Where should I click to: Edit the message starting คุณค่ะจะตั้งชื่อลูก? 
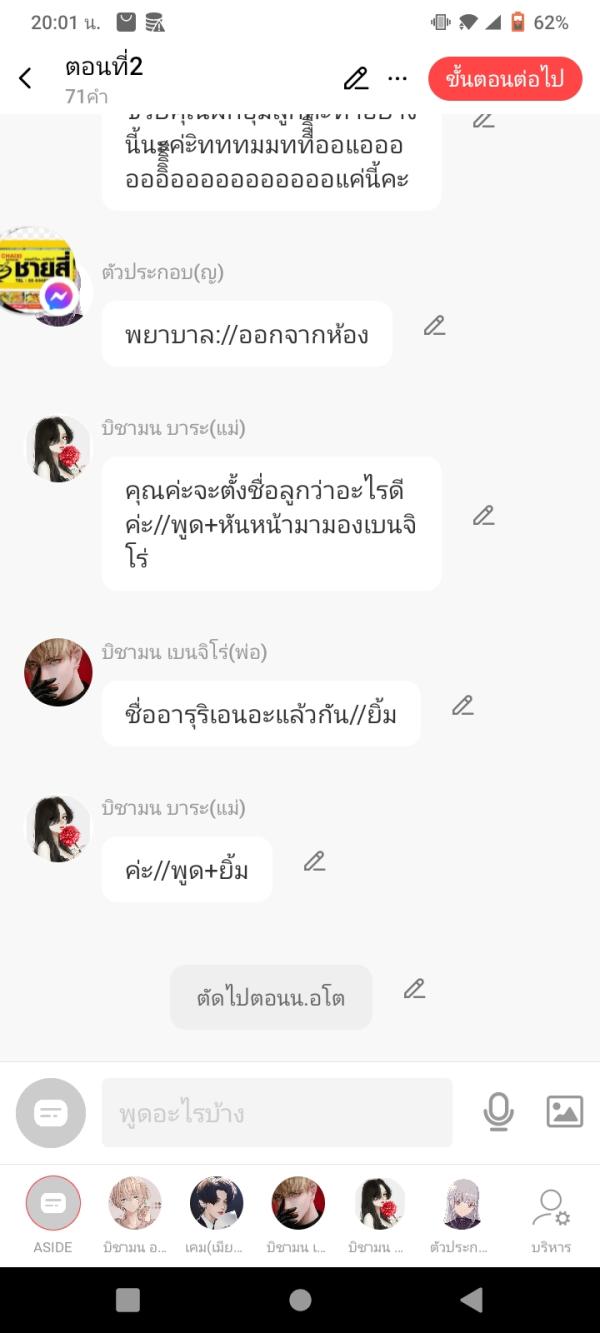pos(484,516)
